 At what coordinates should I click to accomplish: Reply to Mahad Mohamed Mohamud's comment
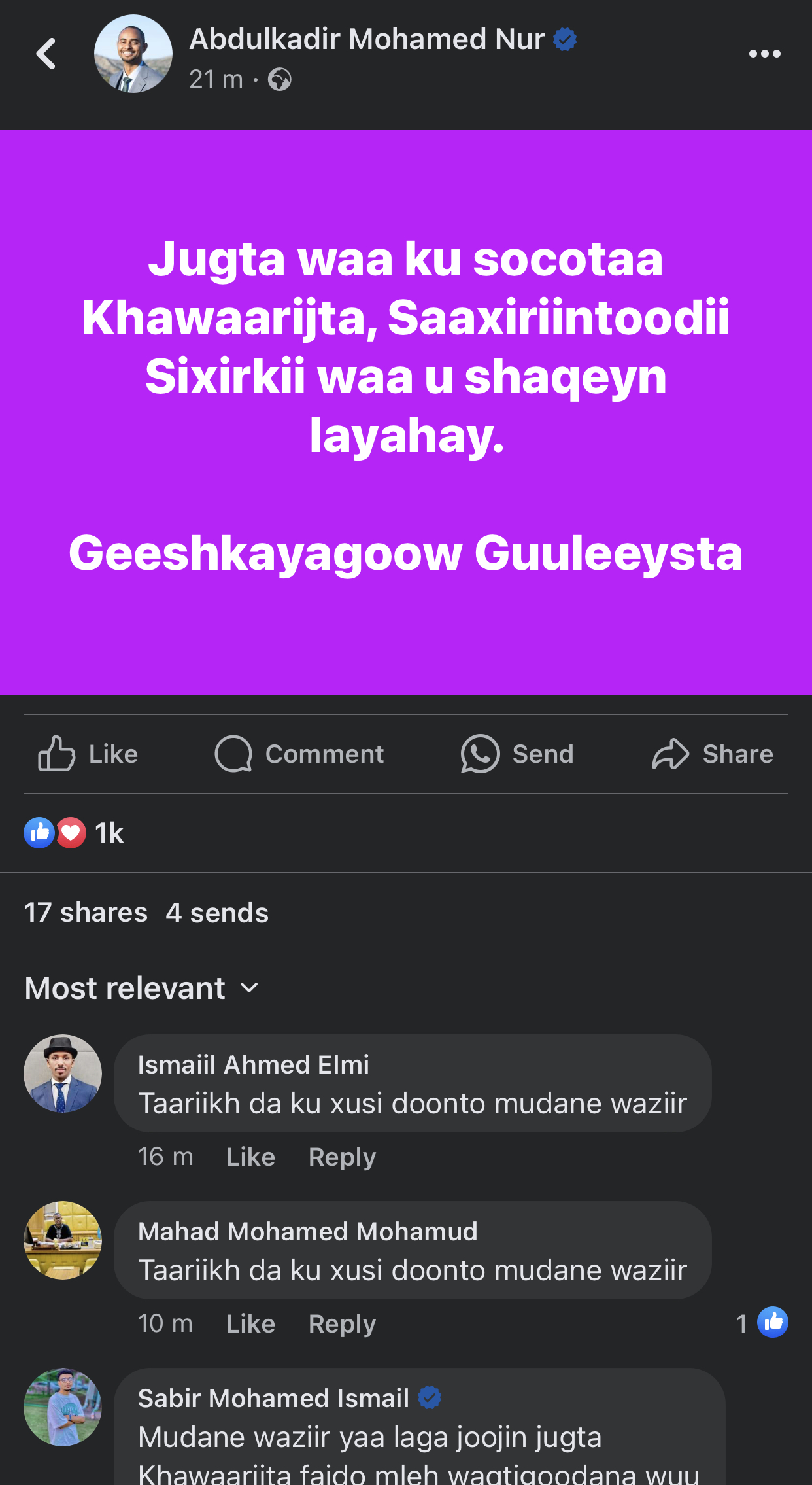[342, 1324]
